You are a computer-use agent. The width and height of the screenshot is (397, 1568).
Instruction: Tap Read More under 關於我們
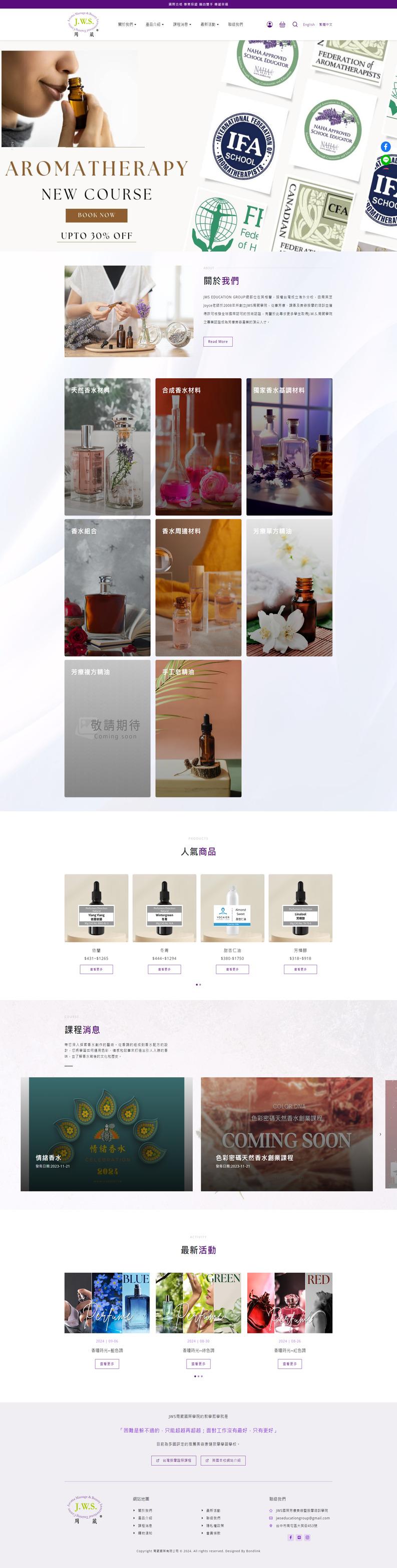point(217,342)
